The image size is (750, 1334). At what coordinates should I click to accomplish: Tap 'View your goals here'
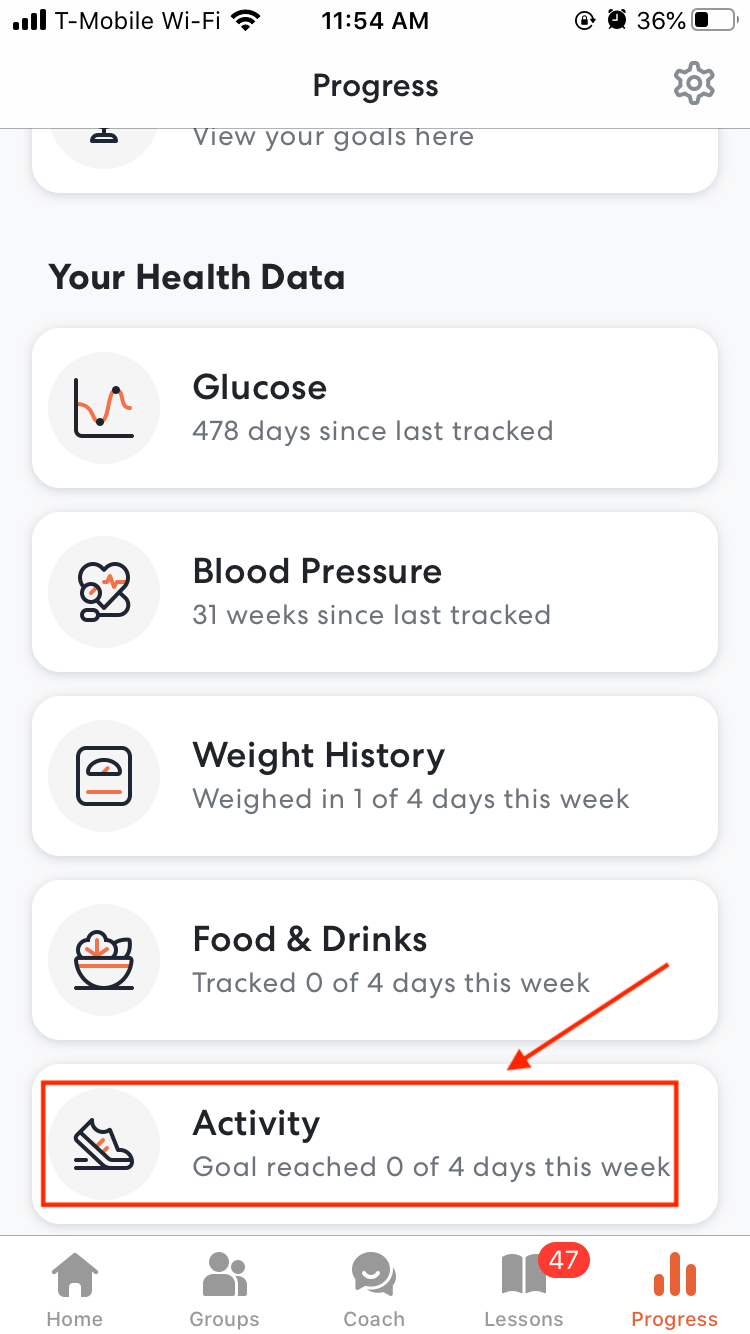(333, 136)
